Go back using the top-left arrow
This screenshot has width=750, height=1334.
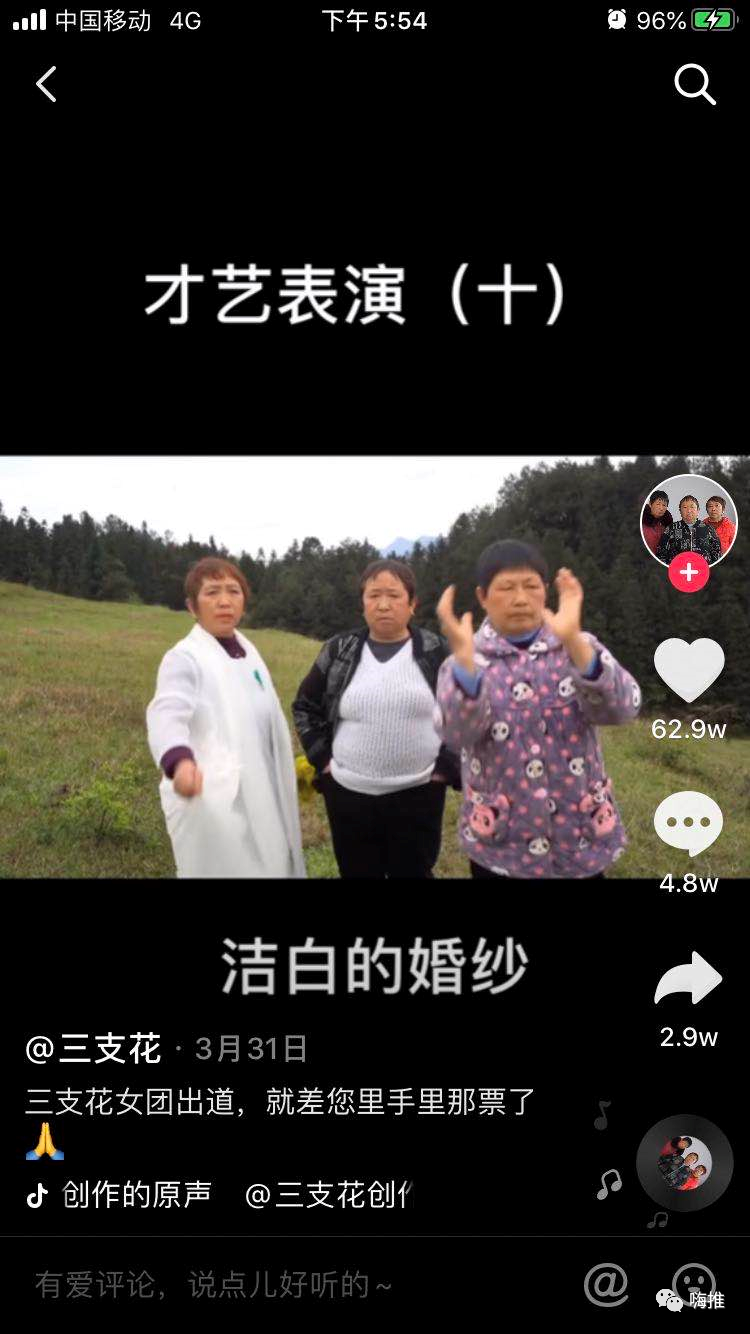[46, 85]
